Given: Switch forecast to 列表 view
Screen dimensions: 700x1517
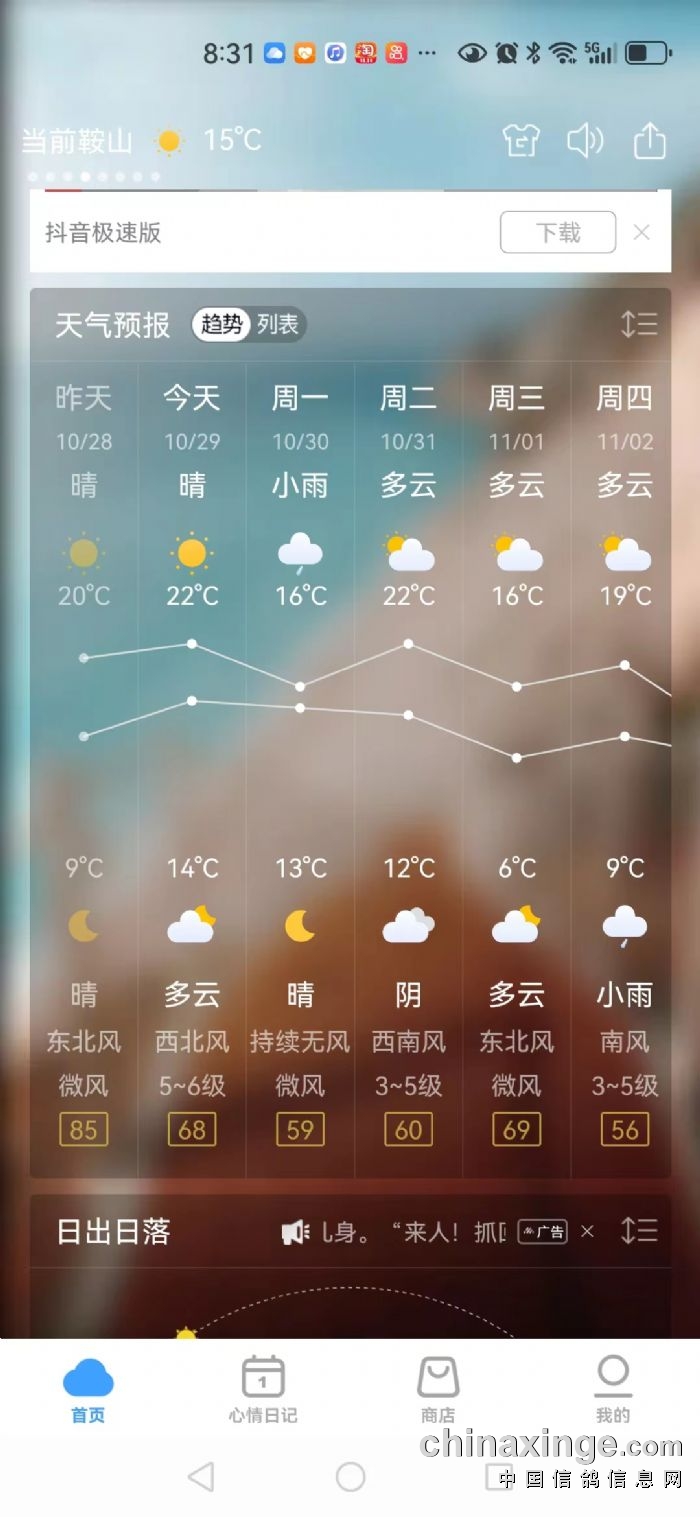Looking at the screenshot, I should click(278, 325).
